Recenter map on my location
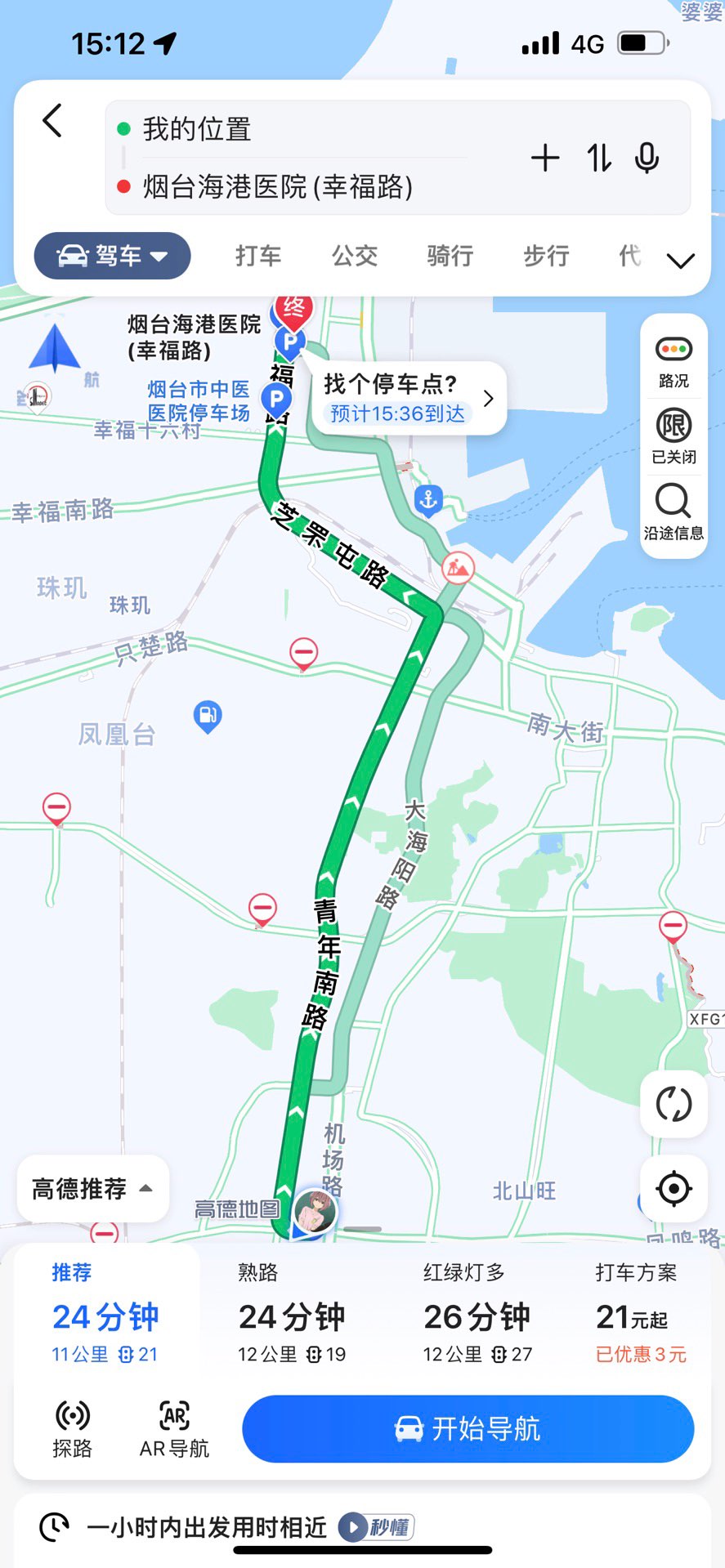Image resolution: width=725 pixels, height=1568 pixels. tap(674, 1189)
